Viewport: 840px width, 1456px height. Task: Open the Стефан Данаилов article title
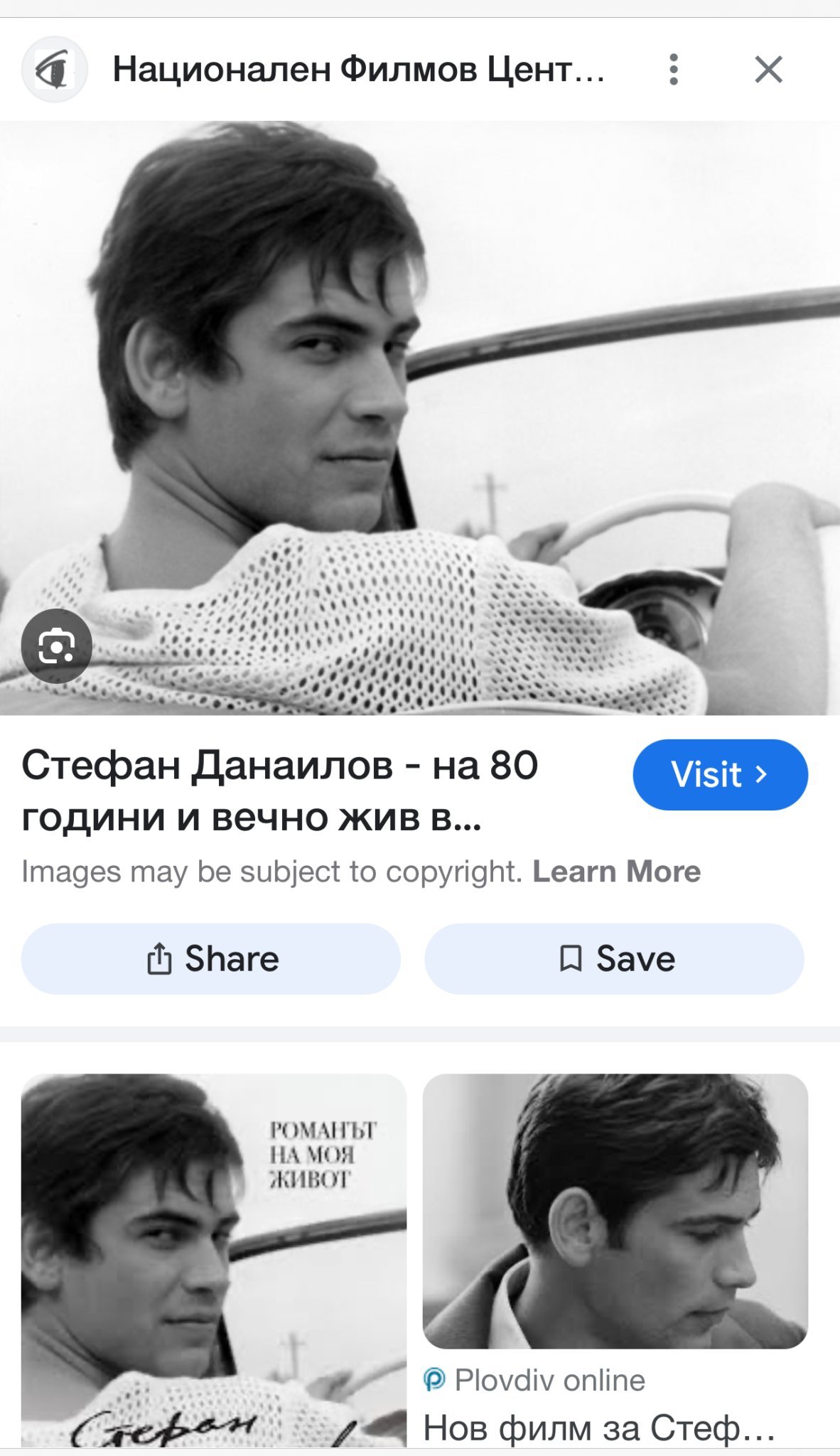[280, 791]
